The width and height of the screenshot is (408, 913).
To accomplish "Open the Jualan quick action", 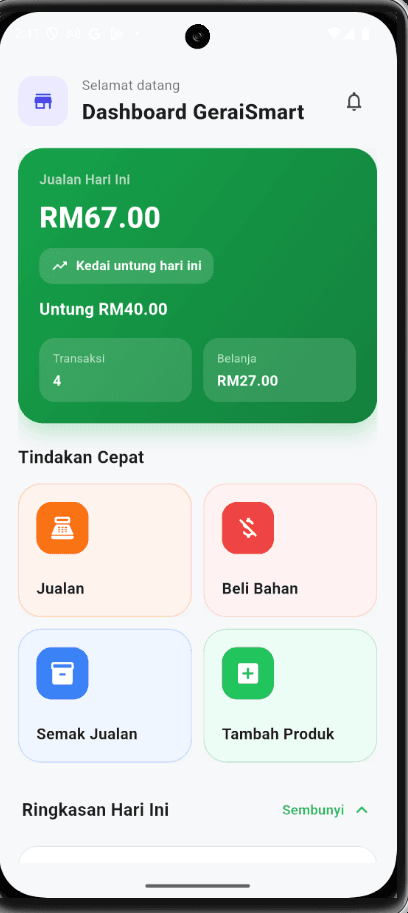I will [x=105, y=550].
